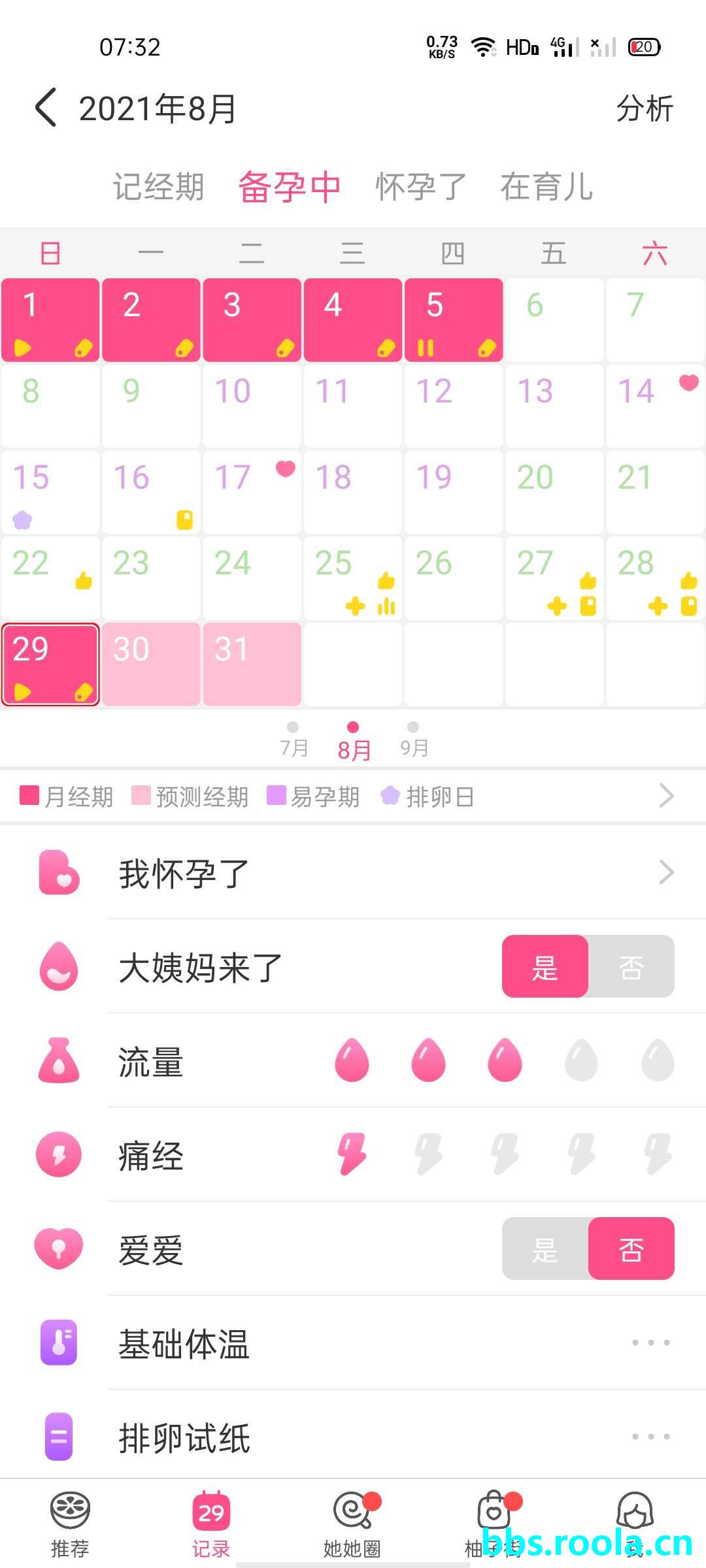Set 流量 to the fifth drop
The image size is (706, 1568).
pos(657,1060)
